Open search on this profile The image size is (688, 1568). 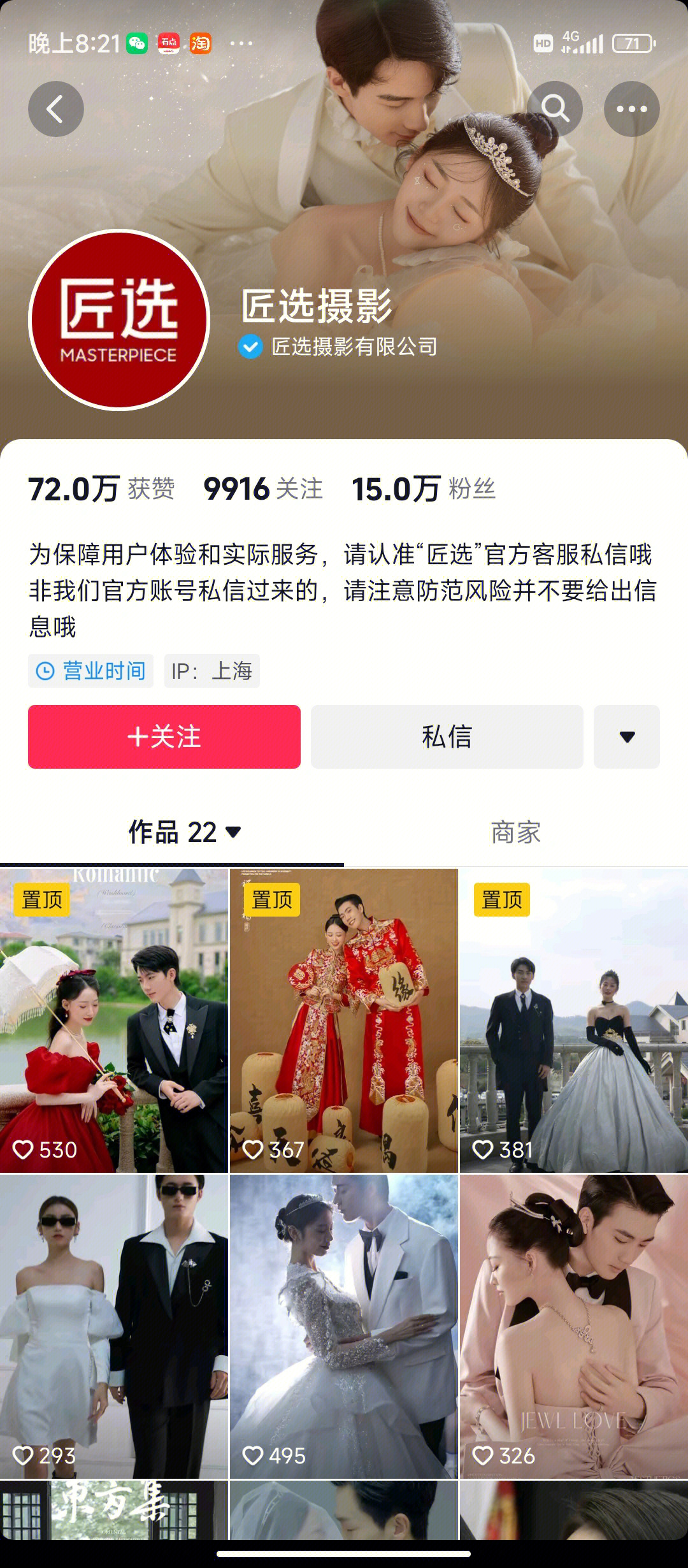tap(555, 109)
